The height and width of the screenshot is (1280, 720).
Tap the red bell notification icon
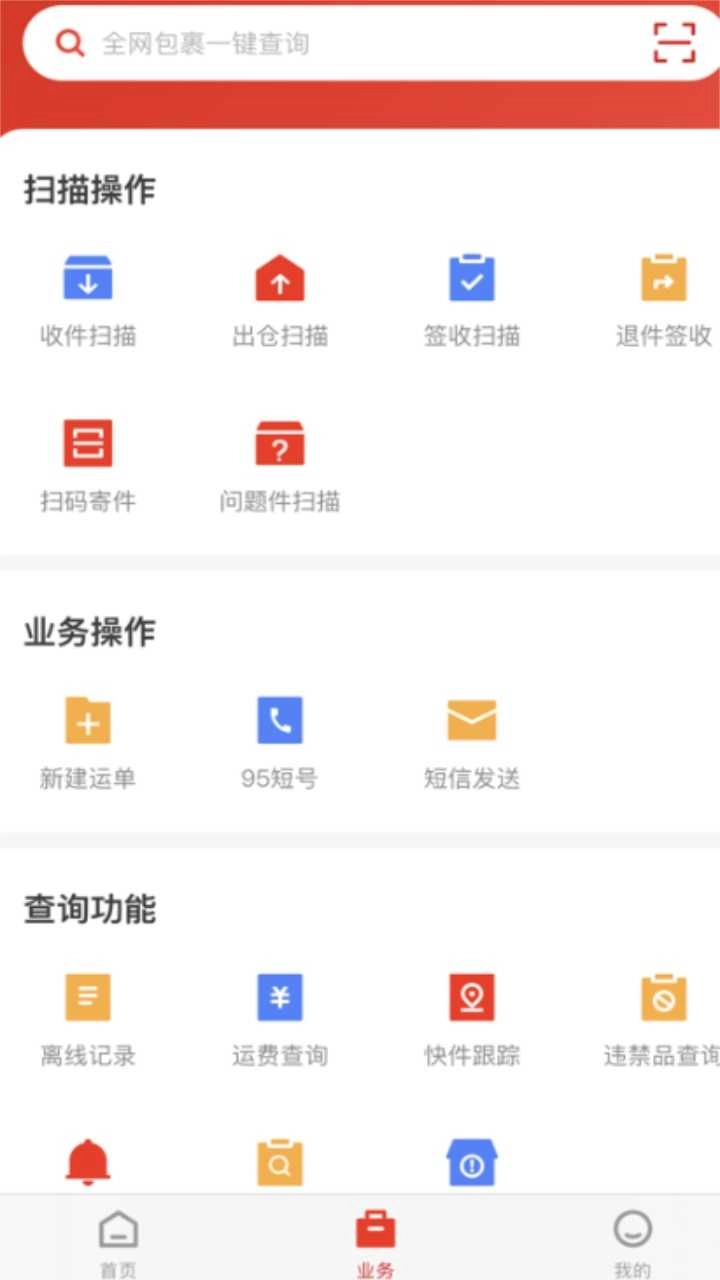point(88,1160)
